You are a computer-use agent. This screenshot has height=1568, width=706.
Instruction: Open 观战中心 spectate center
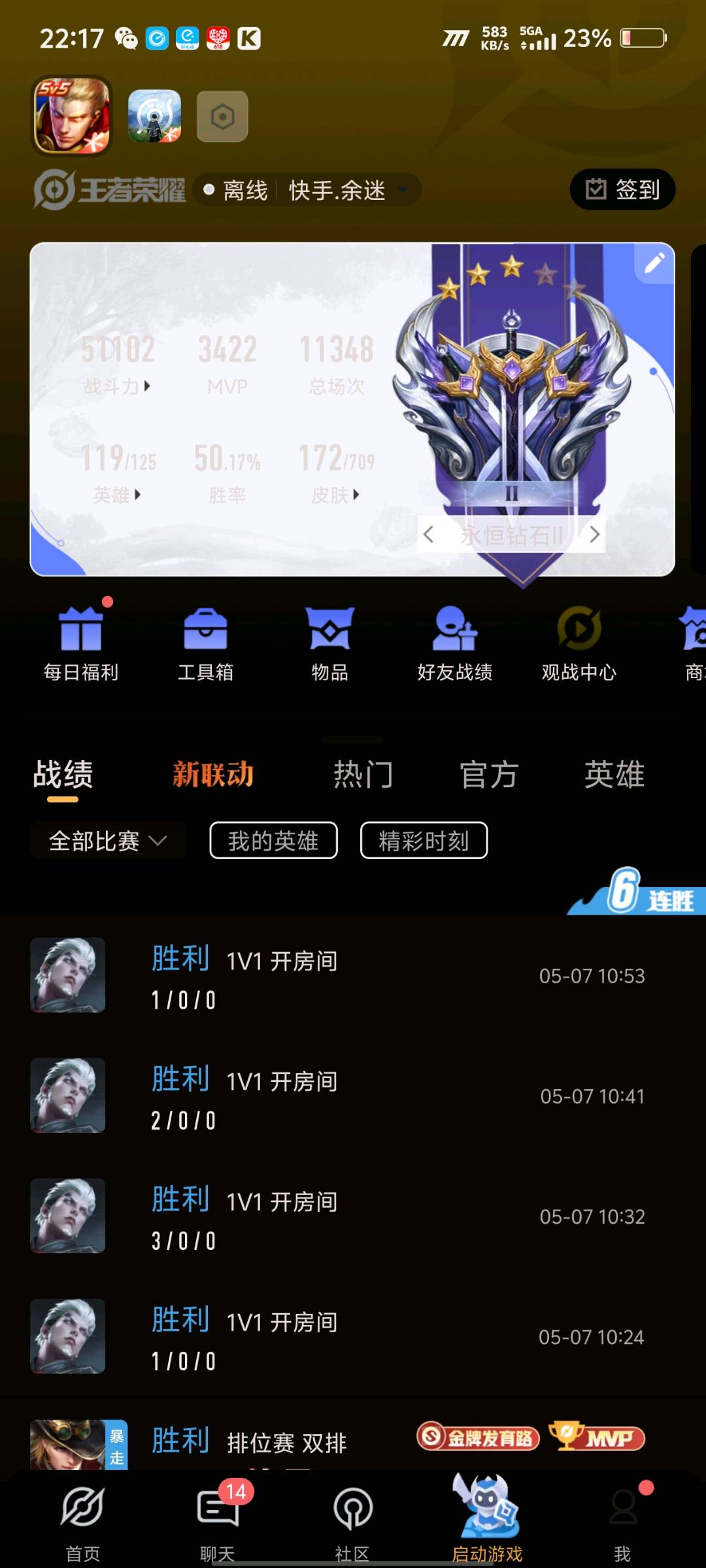[579, 643]
